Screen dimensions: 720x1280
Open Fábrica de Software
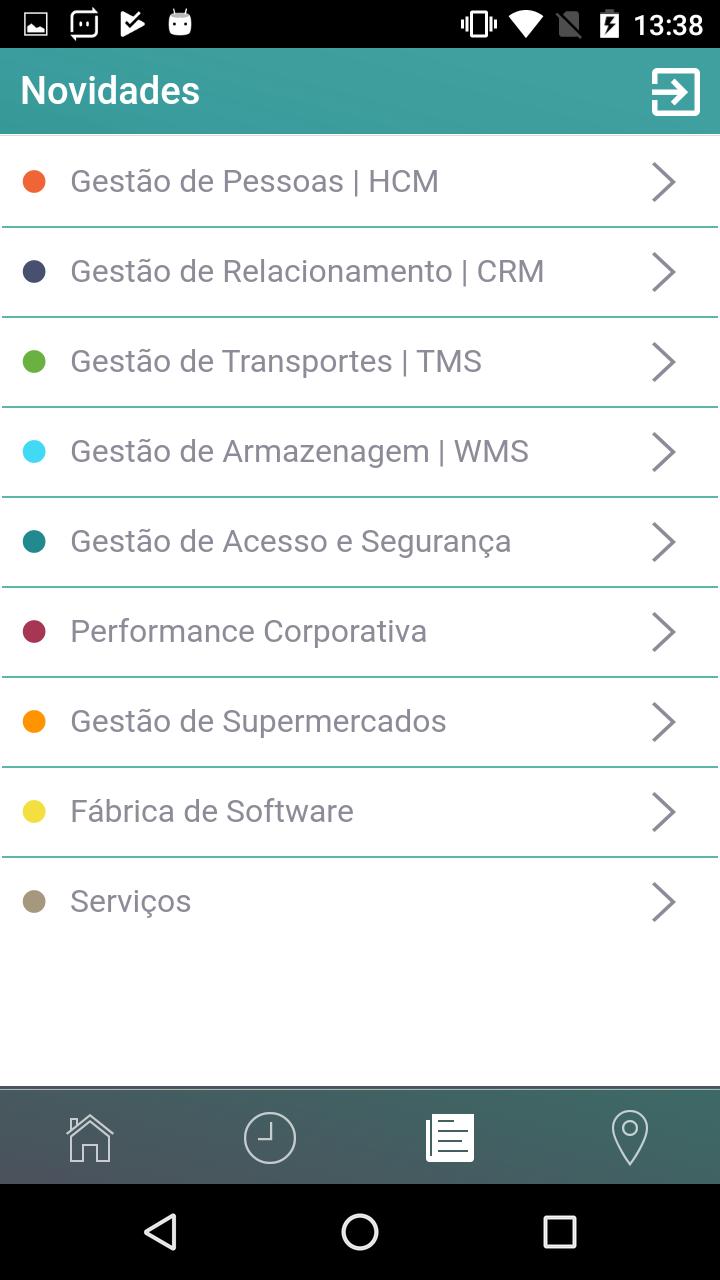click(360, 812)
